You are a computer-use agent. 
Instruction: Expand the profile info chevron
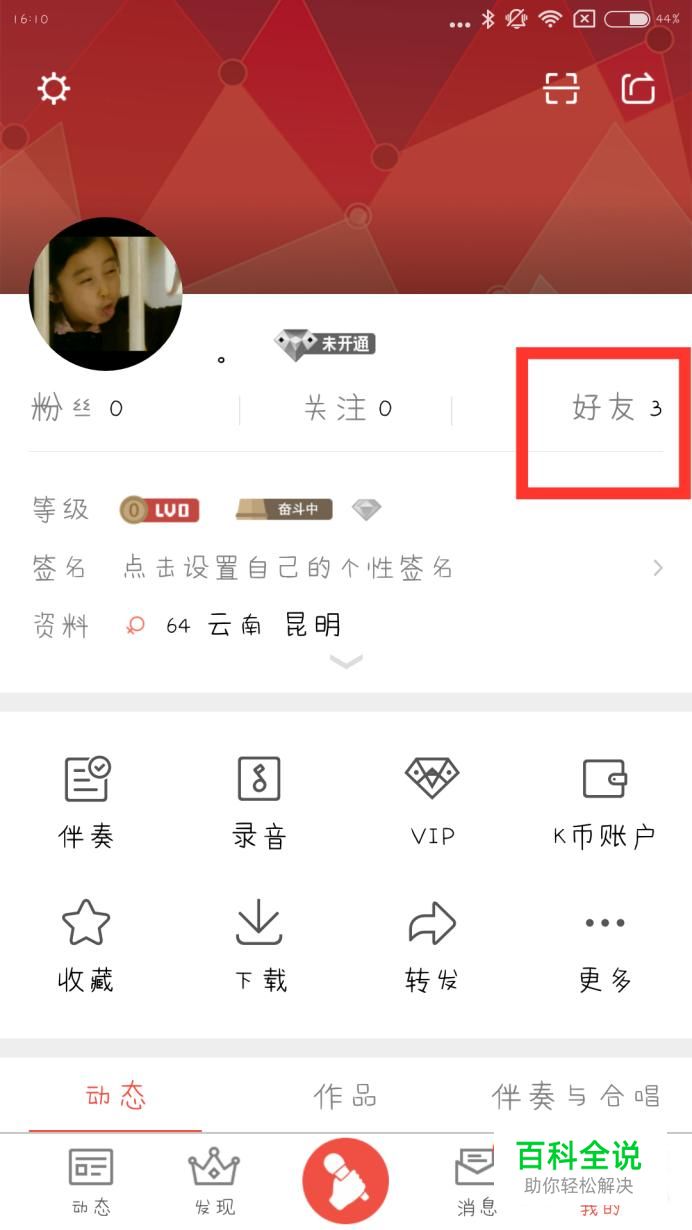point(346,661)
